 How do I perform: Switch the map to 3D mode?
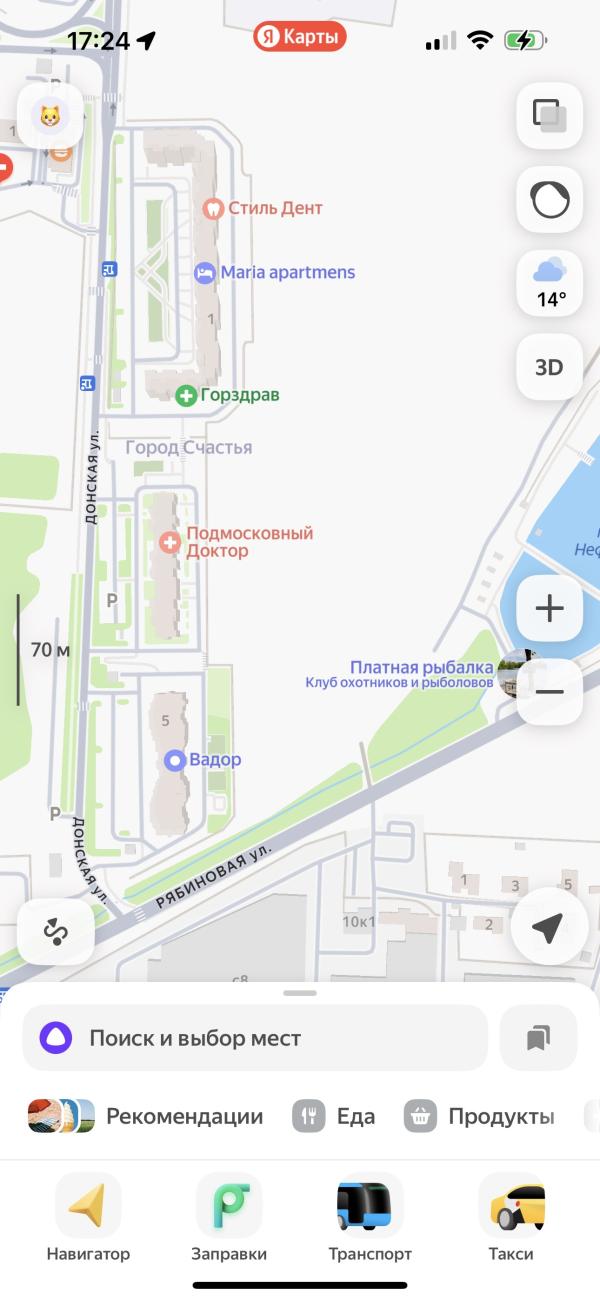click(x=549, y=367)
